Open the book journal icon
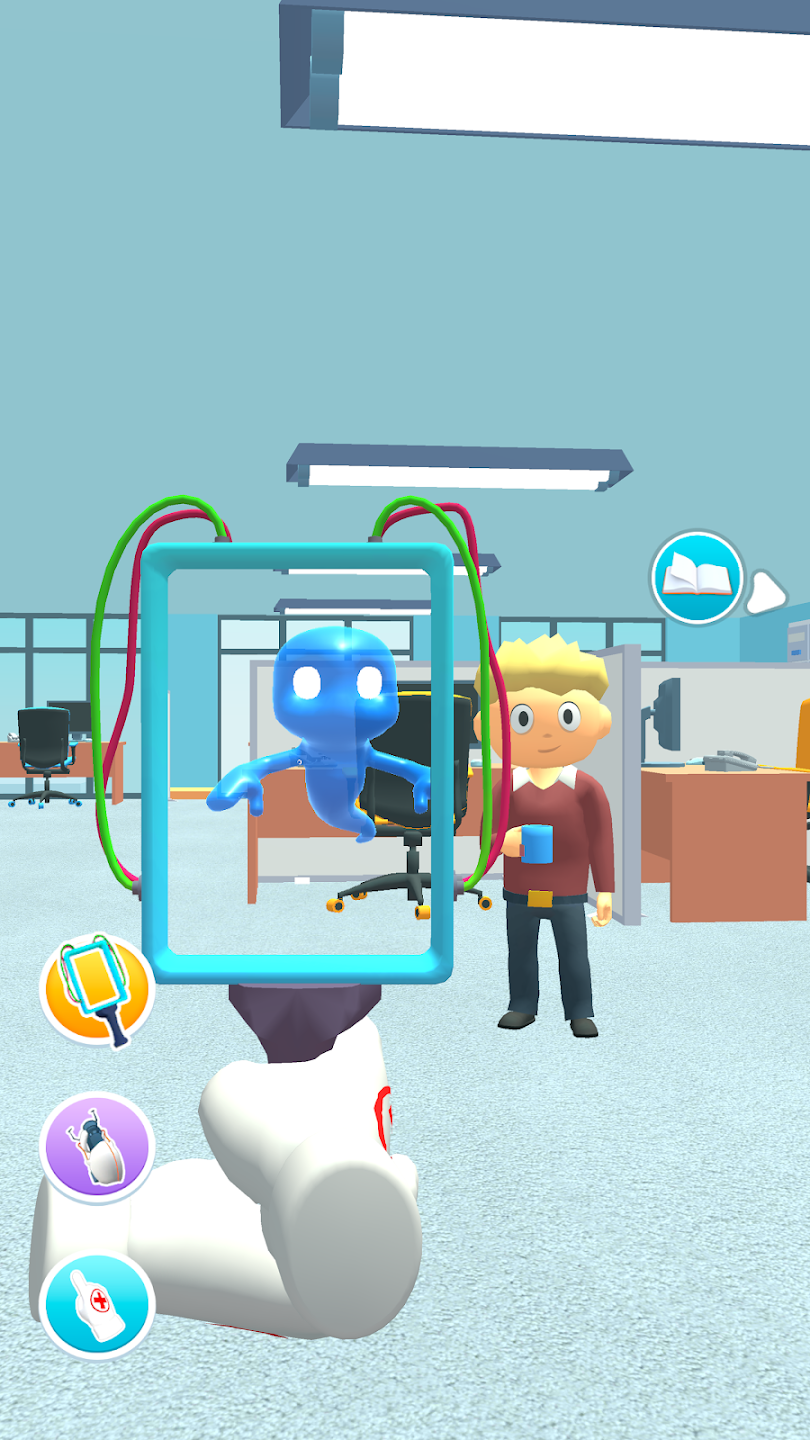This screenshot has height=1440, width=810. pos(697,579)
